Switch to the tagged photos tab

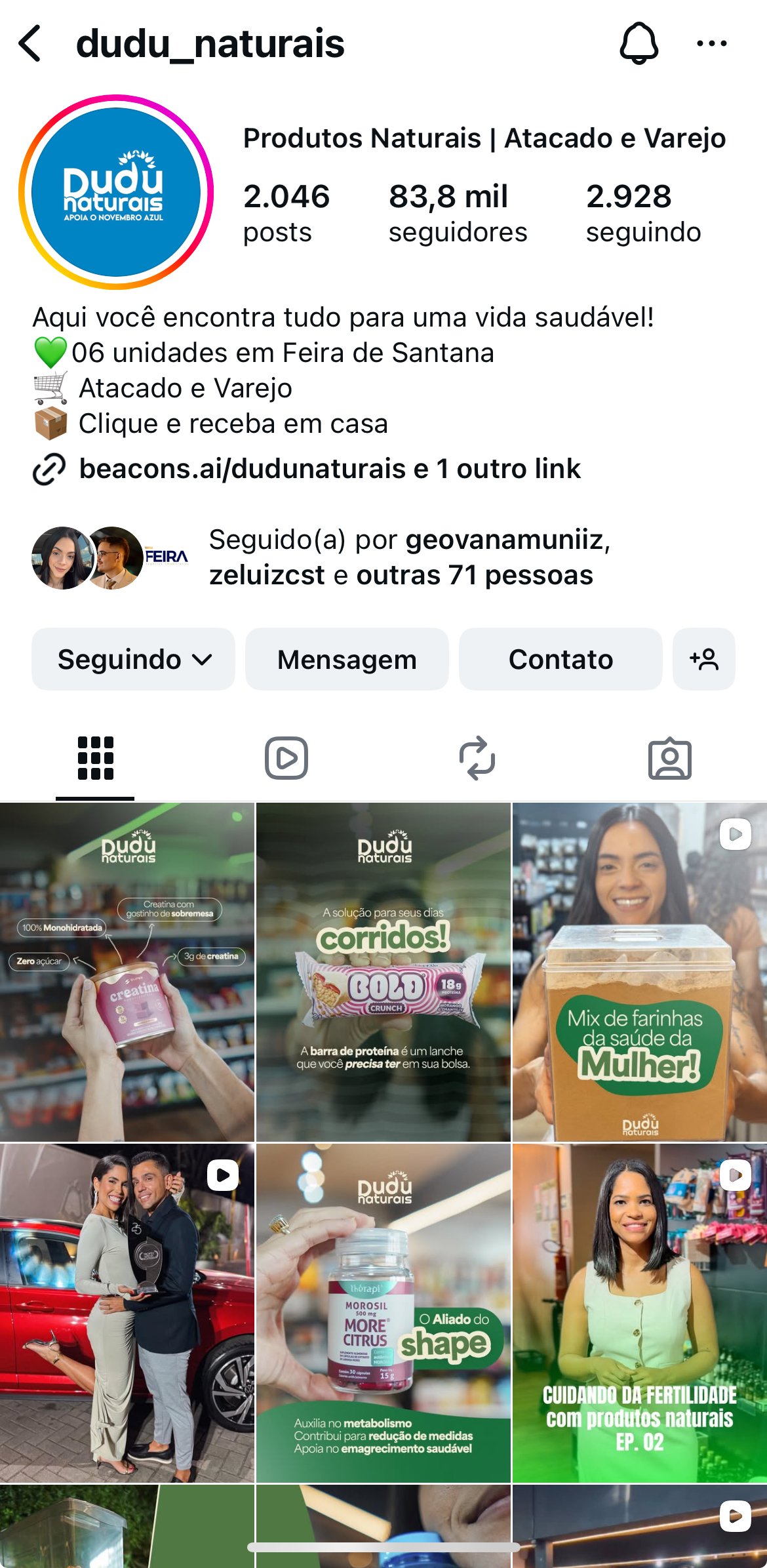pyautogui.click(x=669, y=758)
